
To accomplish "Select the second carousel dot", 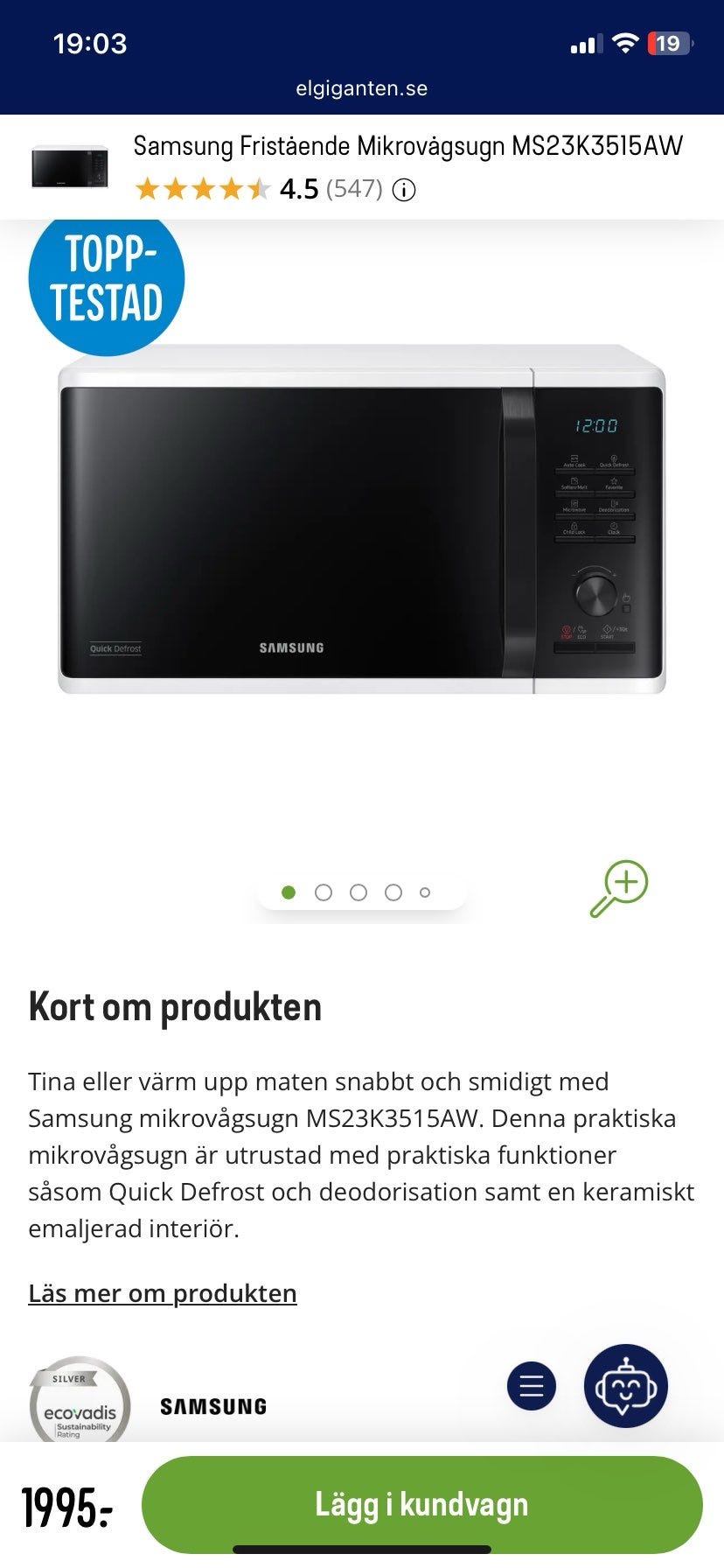I will [x=324, y=892].
